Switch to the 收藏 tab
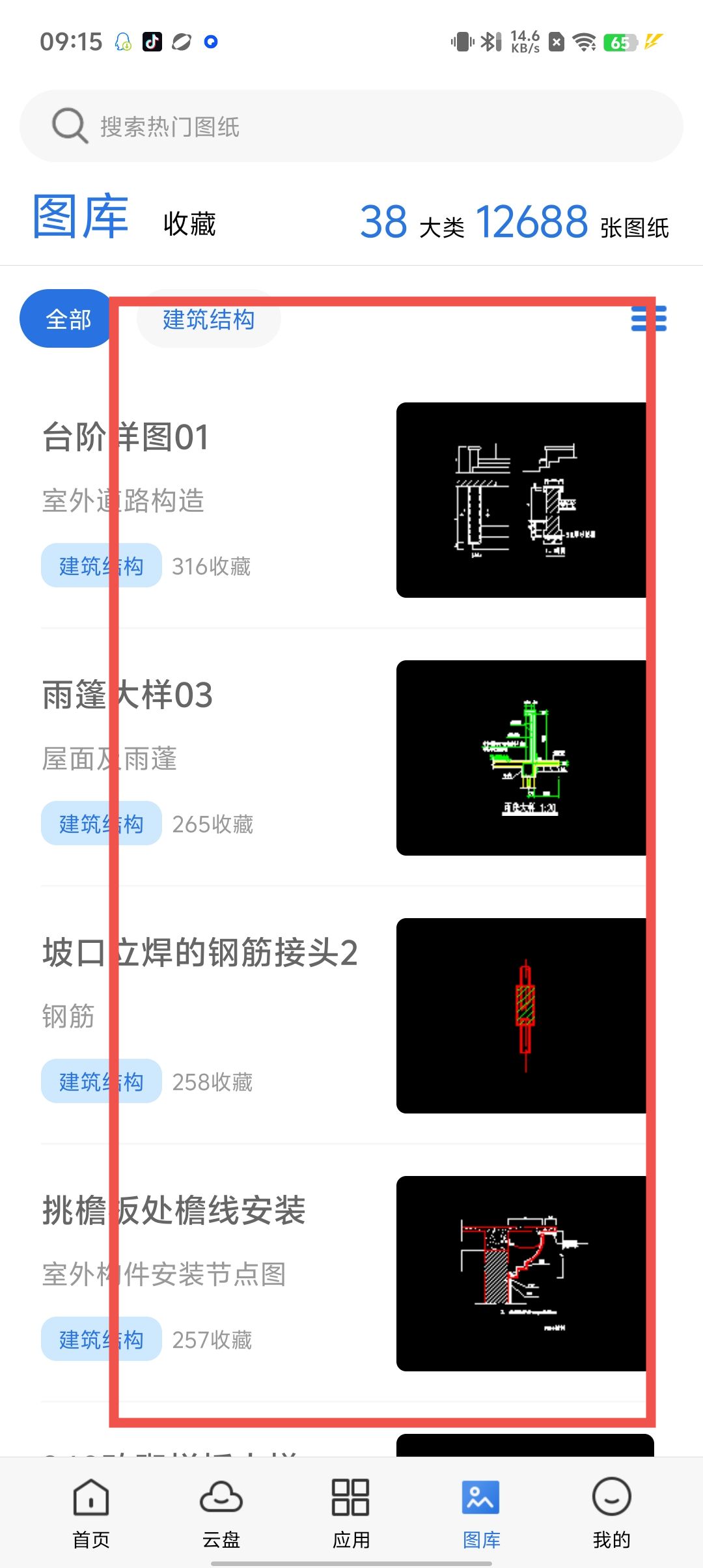The width and height of the screenshot is (703, 1568). [189, 224]
